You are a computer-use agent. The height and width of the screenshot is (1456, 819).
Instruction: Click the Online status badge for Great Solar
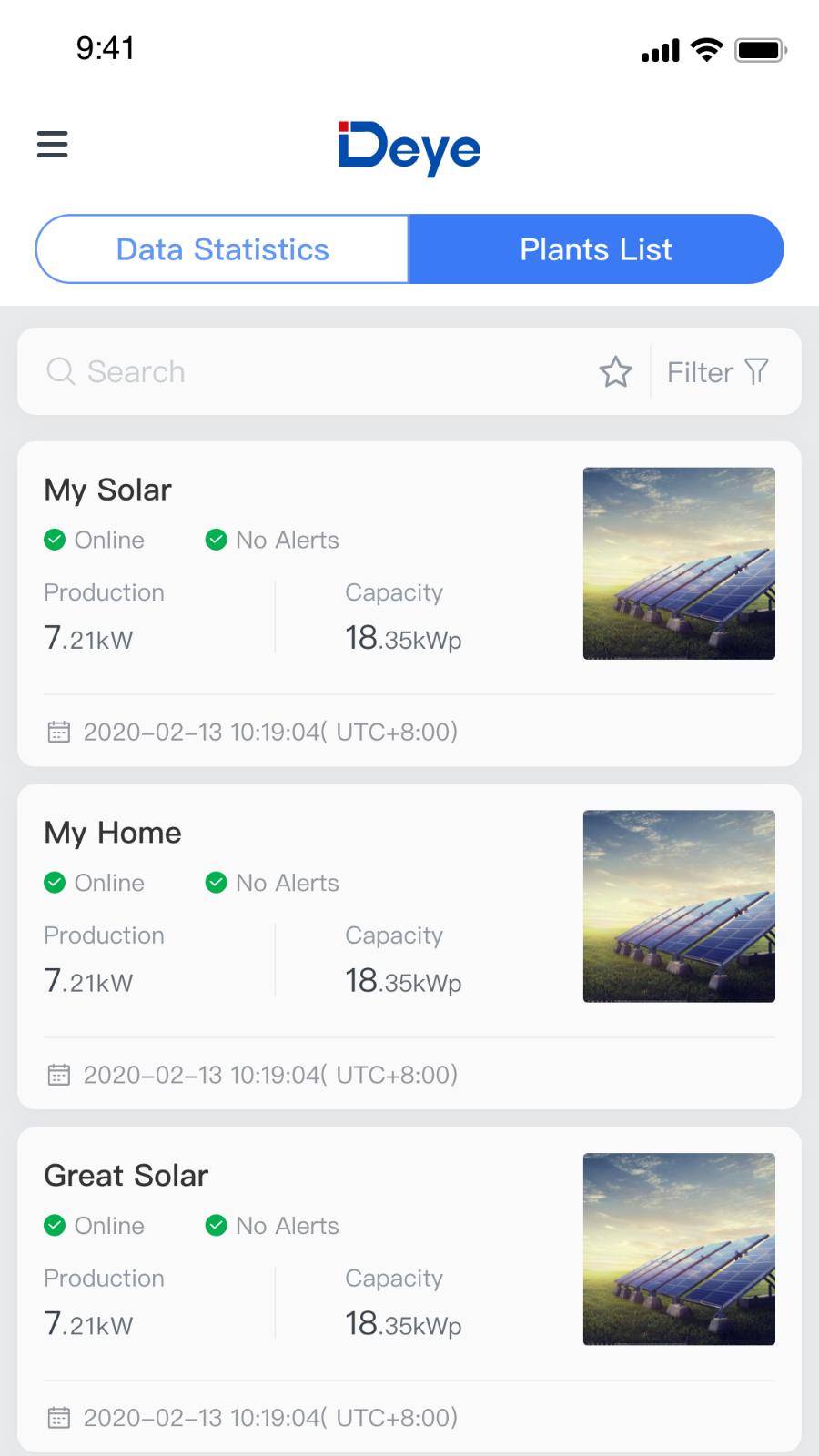94,1225
